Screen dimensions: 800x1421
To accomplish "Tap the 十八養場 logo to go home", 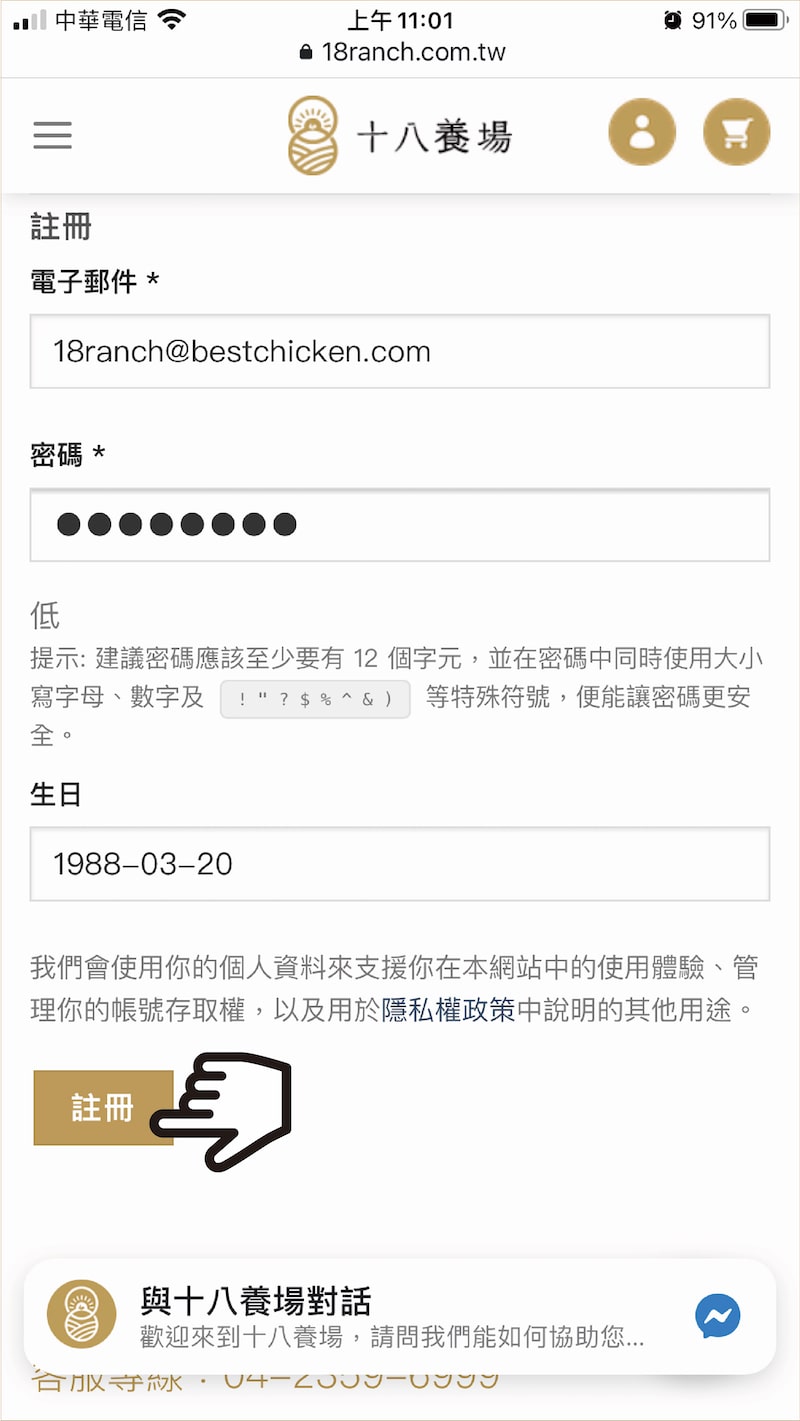I will tap(400, 135).
